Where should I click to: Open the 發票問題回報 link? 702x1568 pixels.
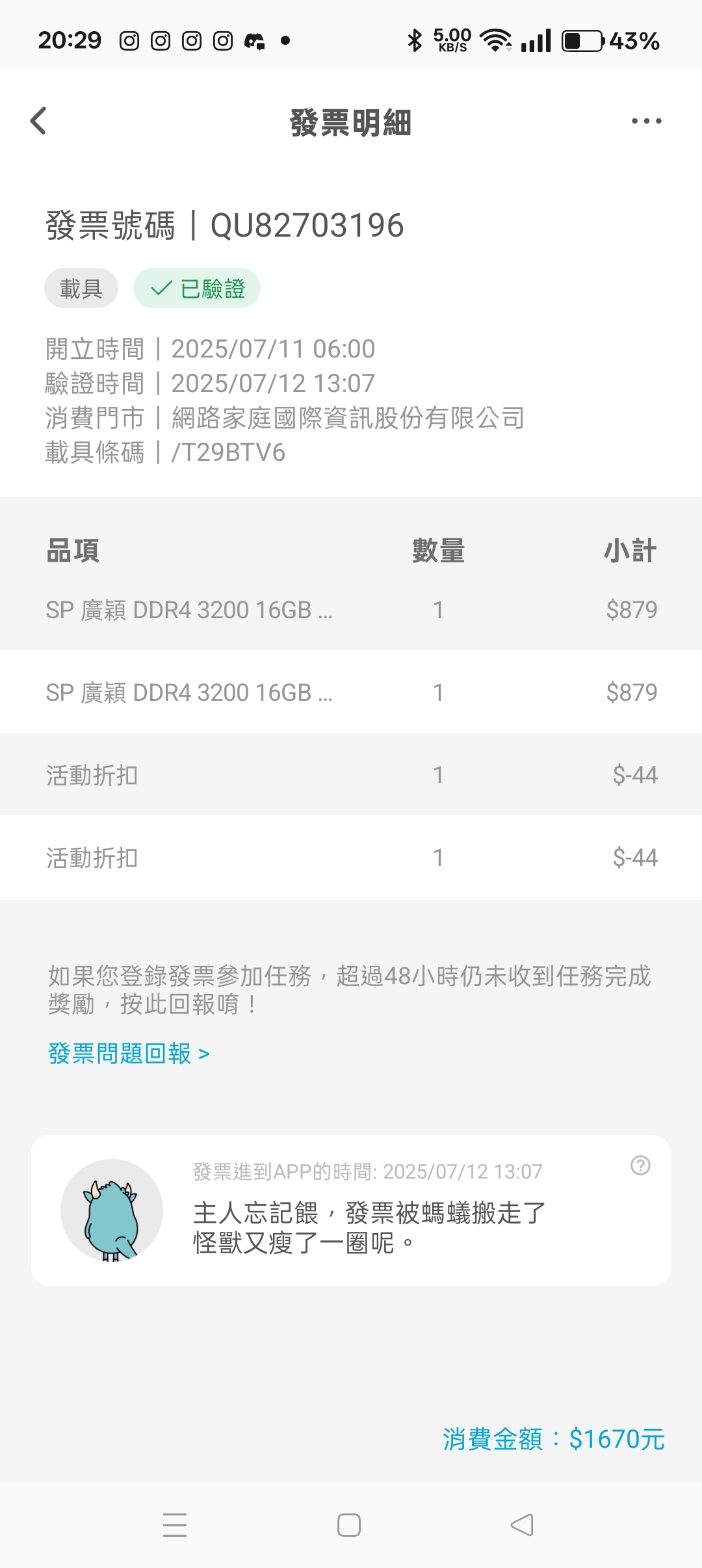pos(129,1054)
